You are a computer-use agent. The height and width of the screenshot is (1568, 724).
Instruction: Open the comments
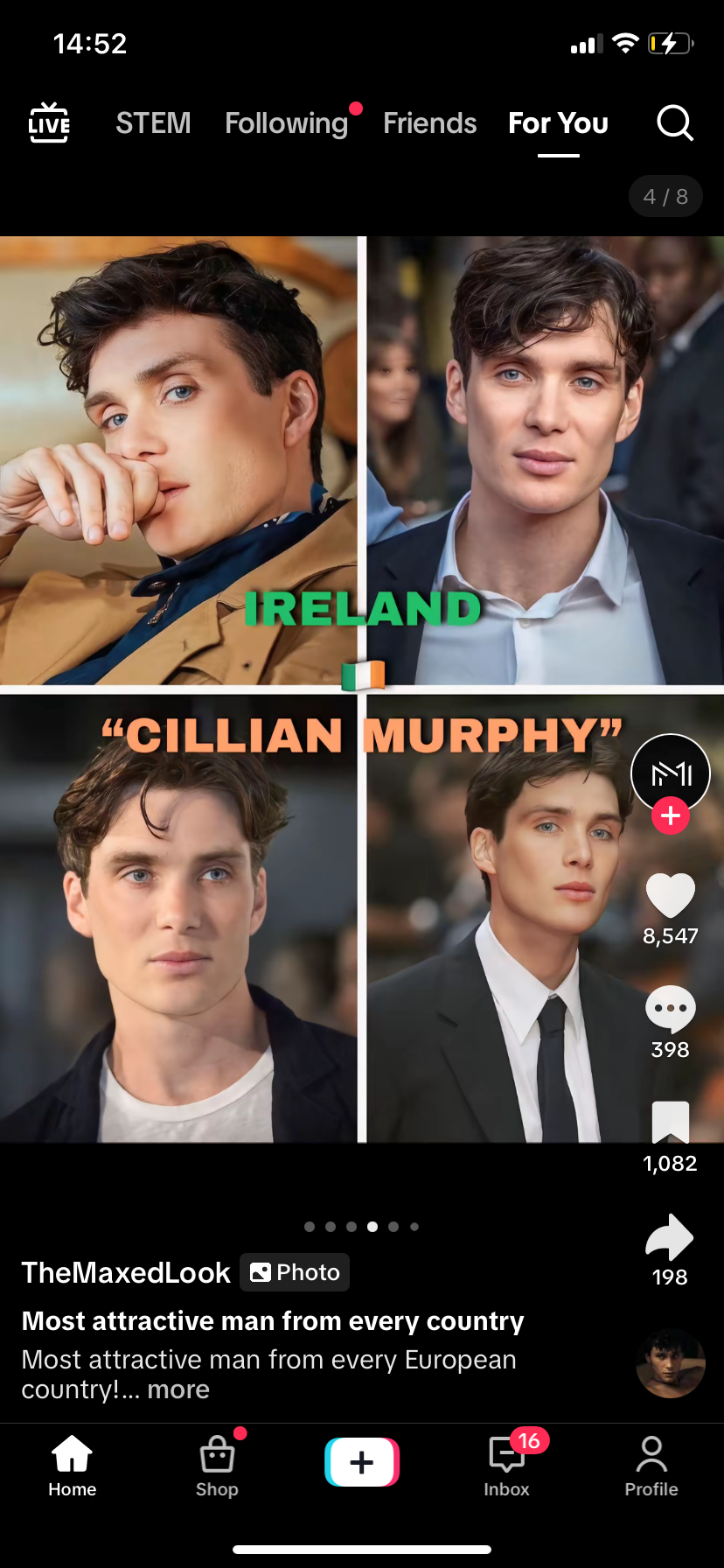(x=670, y=1009)
